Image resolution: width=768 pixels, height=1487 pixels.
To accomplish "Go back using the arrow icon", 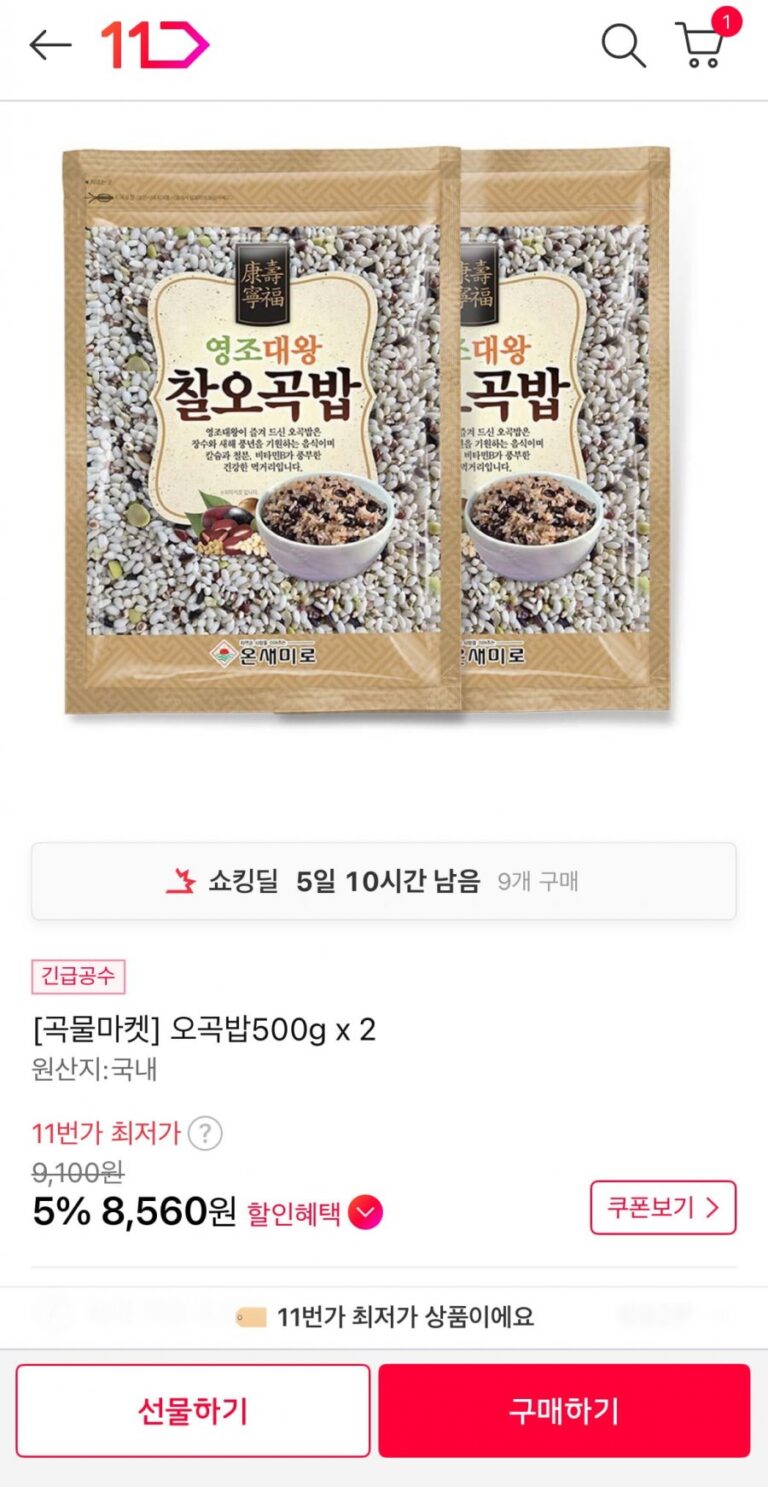I will 50,45.
